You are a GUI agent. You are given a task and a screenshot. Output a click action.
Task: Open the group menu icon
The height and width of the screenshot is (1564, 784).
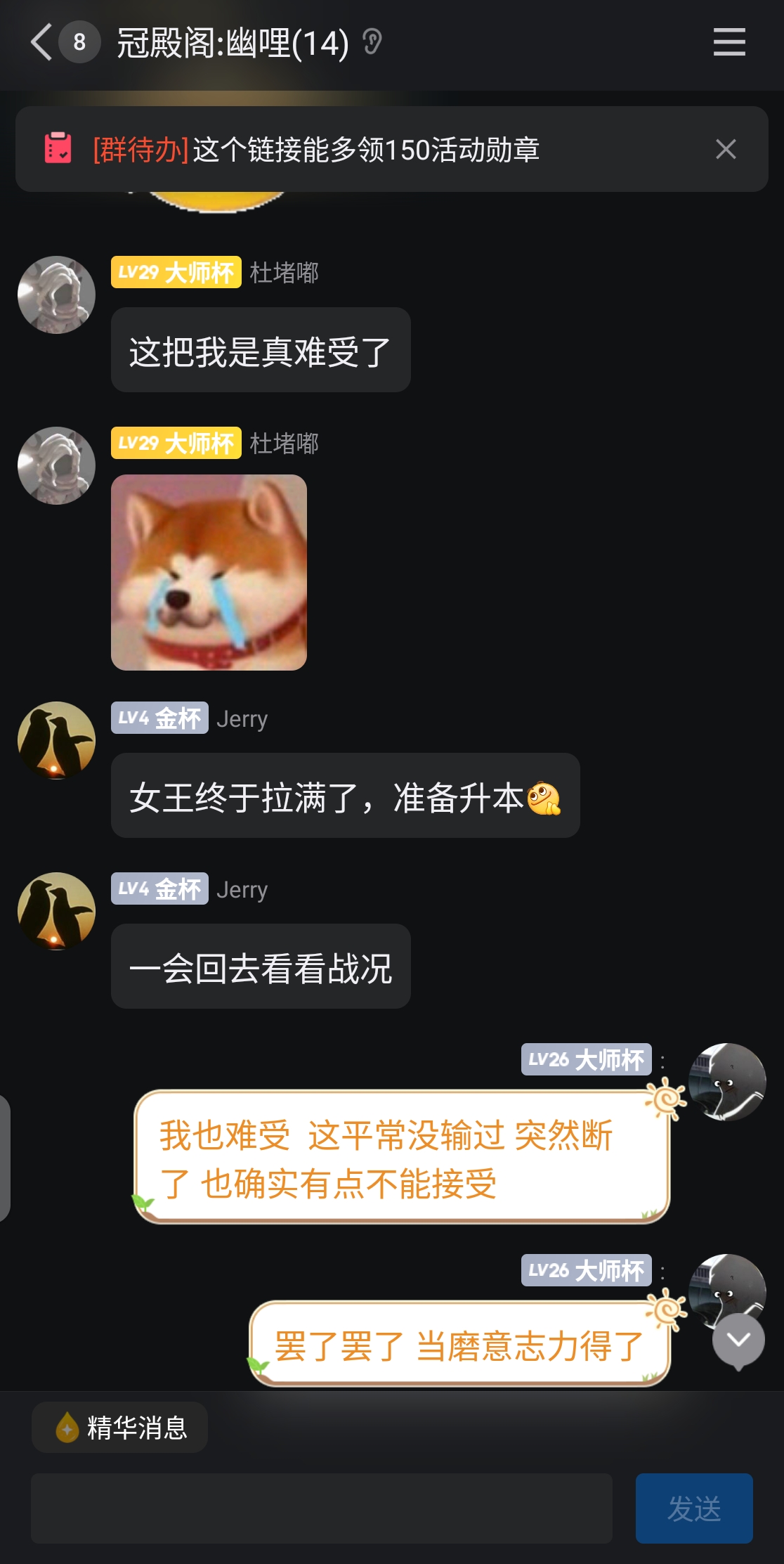click(729, 42)
